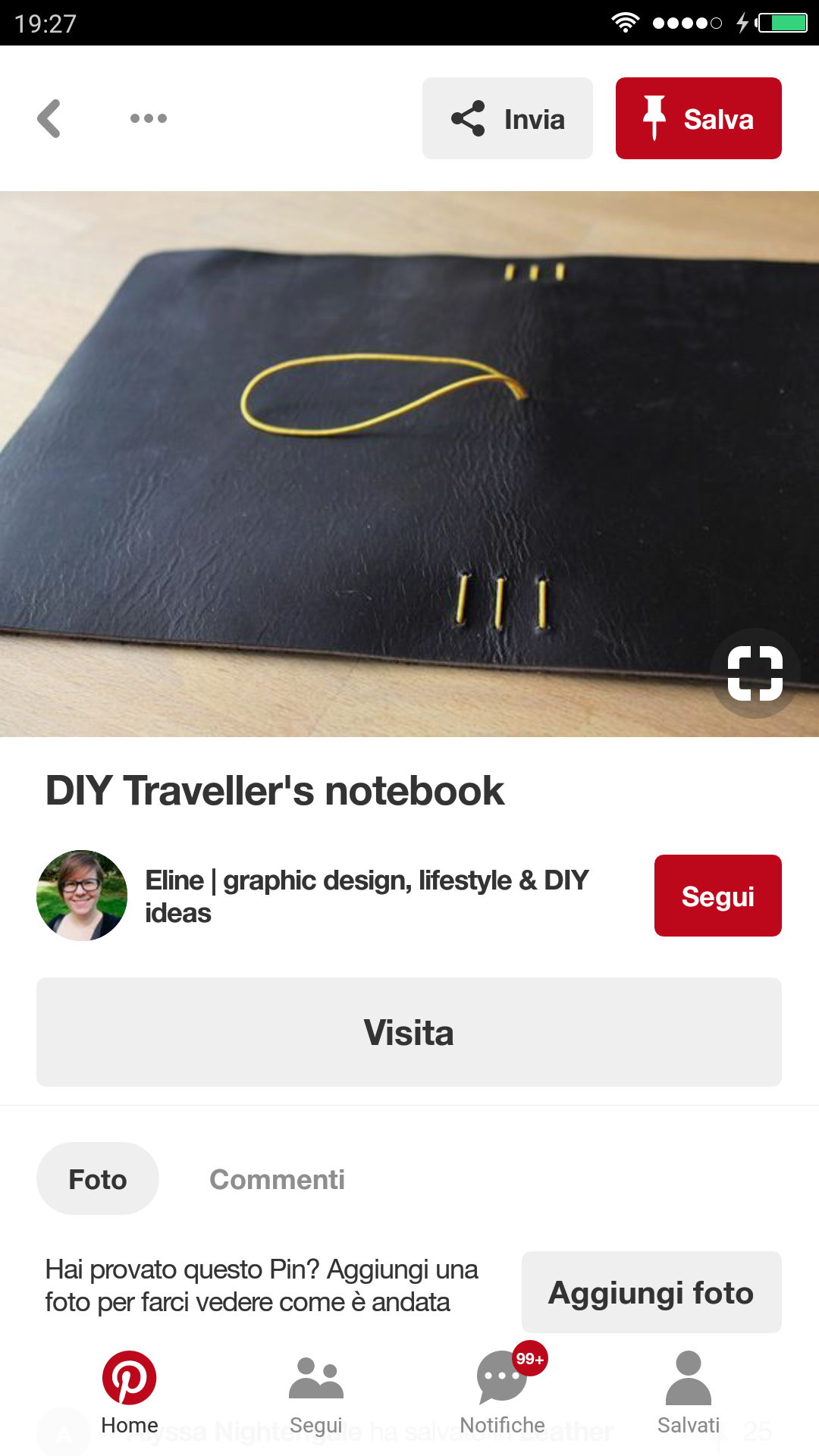Viewport: 819px width, 1456px height.
Task: Follow Eline with the Segui button
Action: coord(717,896)
